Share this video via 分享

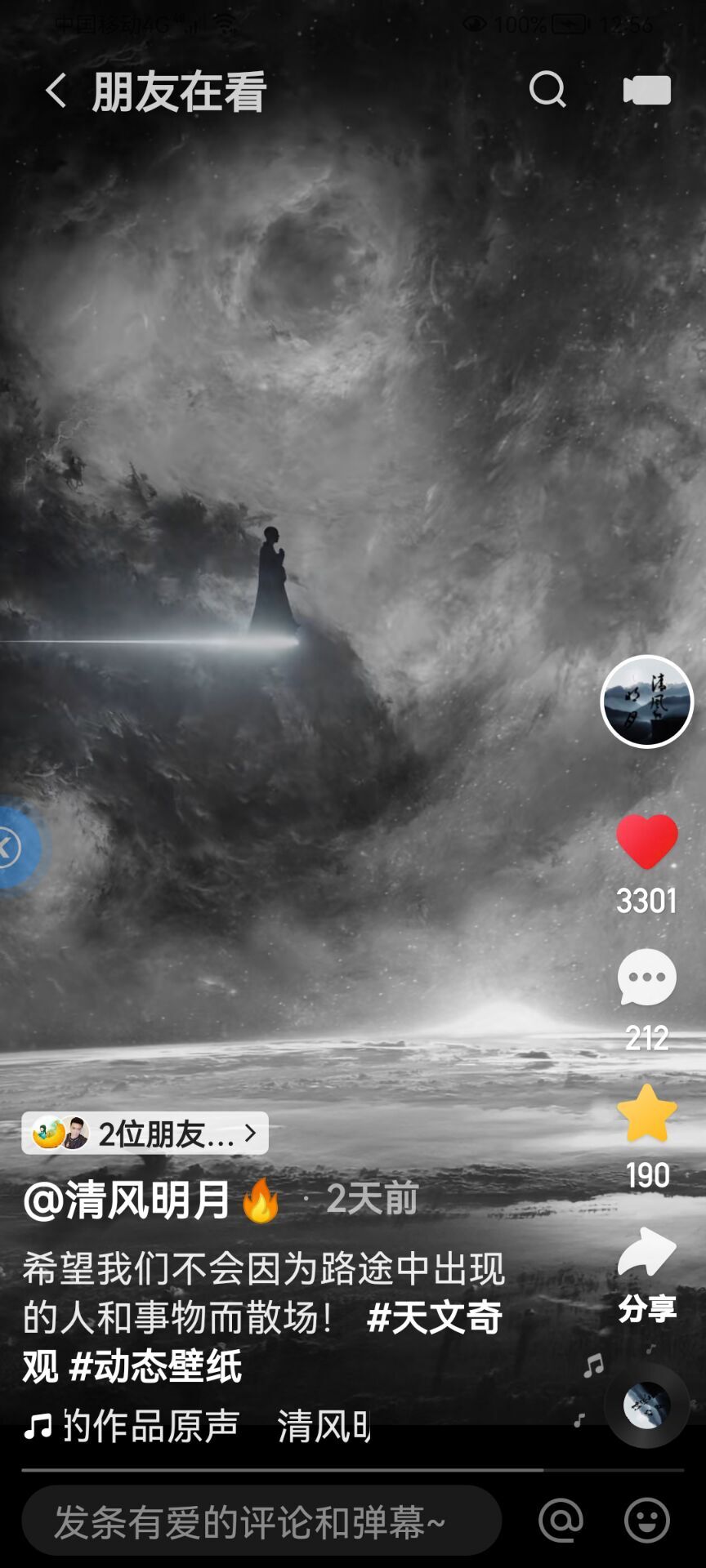coord(646,1254)
